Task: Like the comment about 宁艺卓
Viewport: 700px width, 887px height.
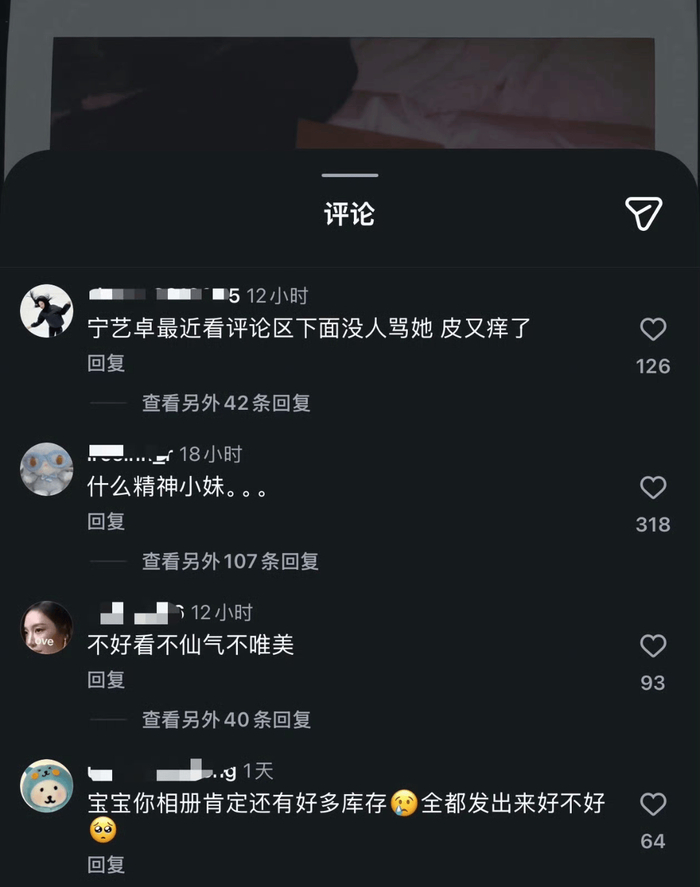Action: pyautogui.click(x=653, y=330)
